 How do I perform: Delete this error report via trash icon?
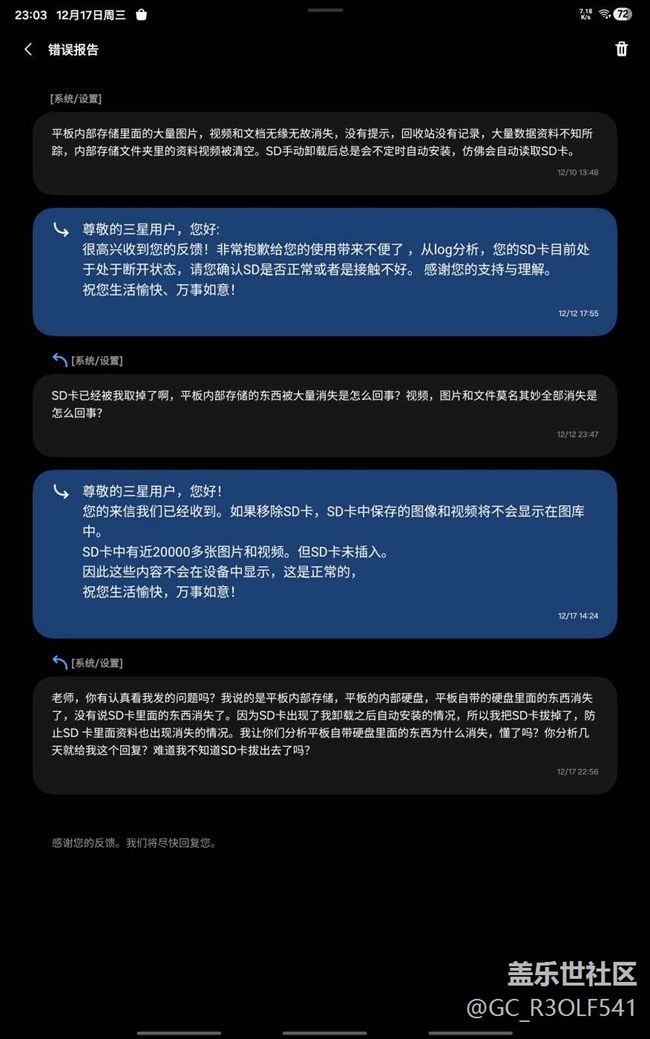tap(621, 49)
